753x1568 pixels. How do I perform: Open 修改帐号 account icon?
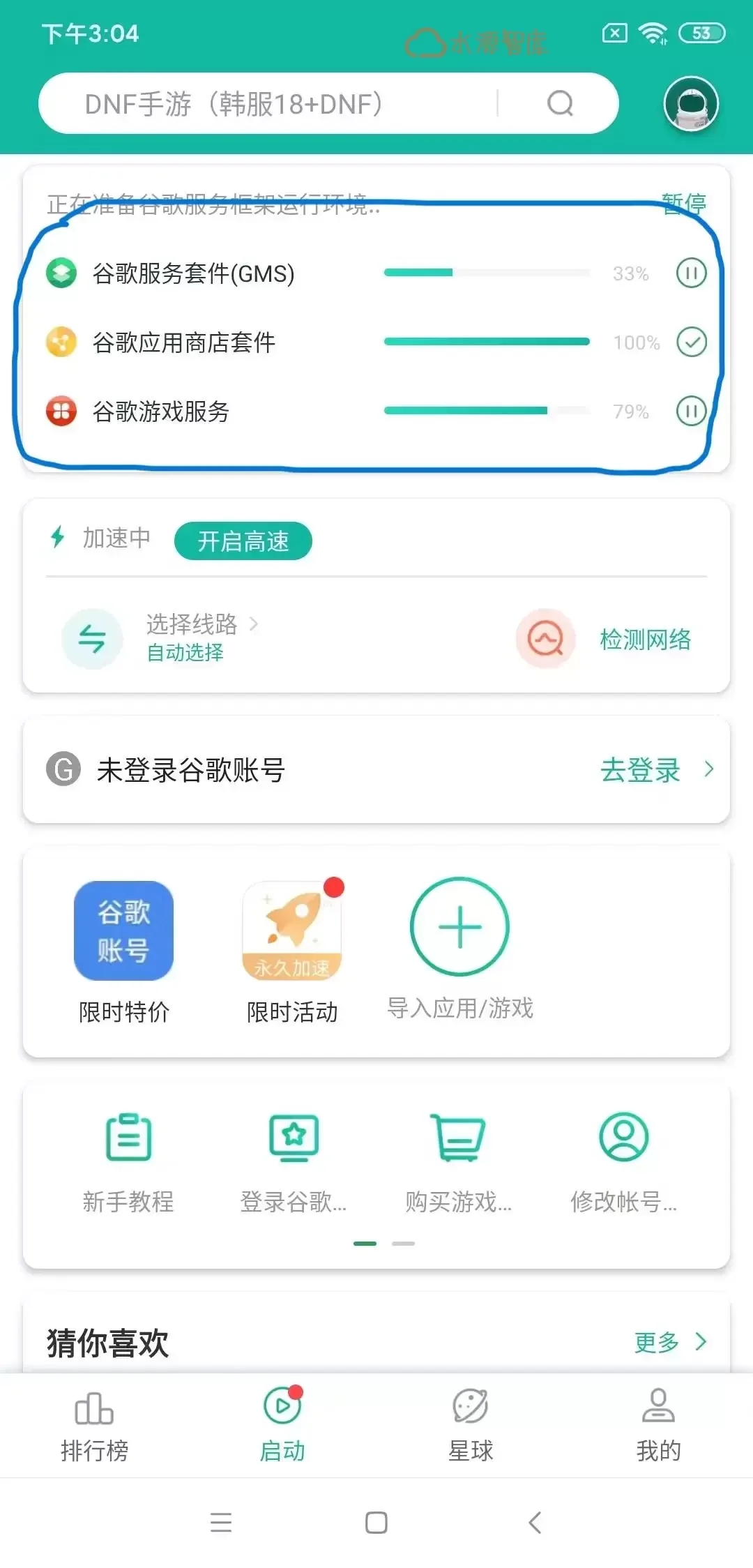pyautogui.click(x=623, y=1137)
